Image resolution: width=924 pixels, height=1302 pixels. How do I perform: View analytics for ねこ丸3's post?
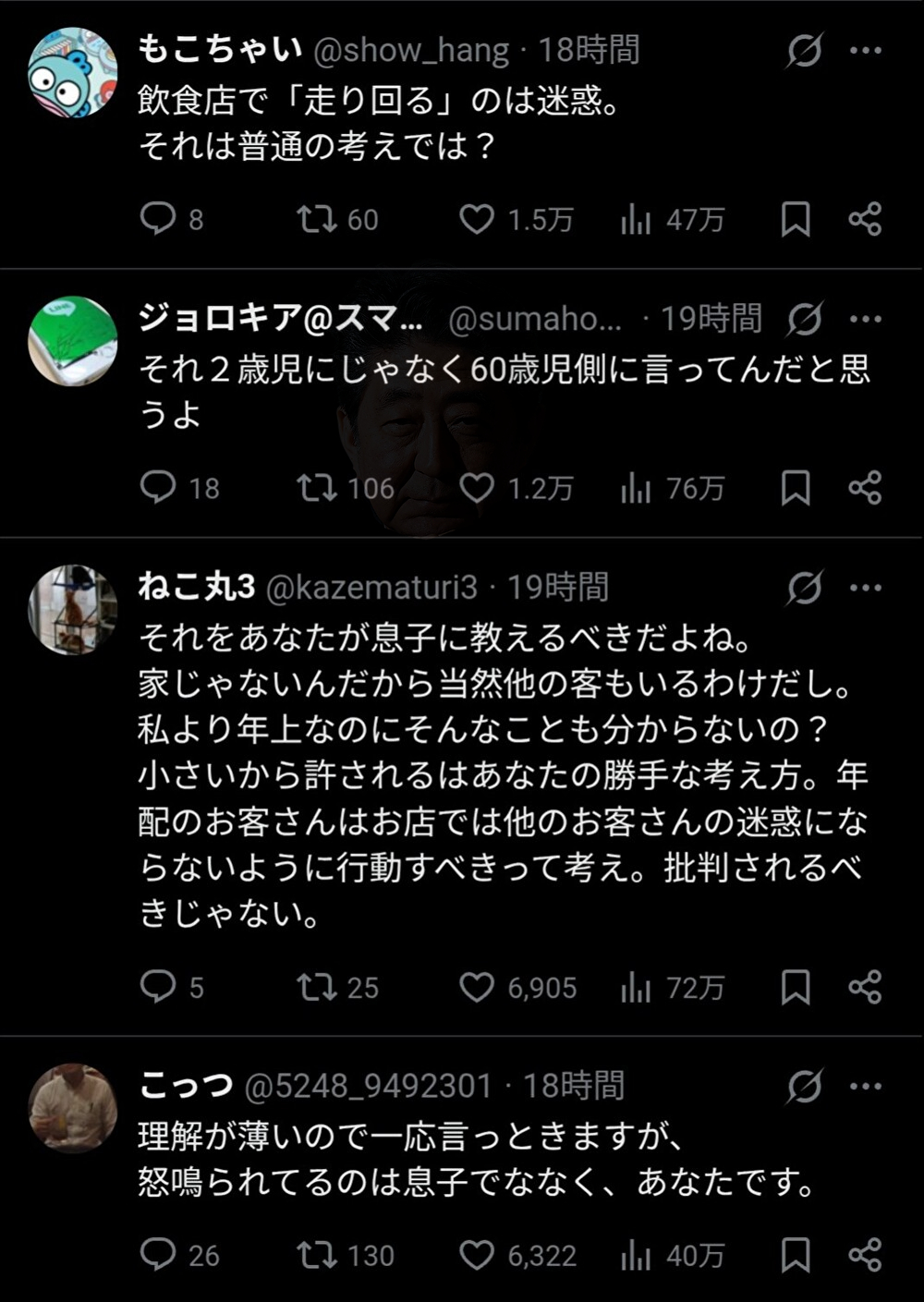[636, 987]
